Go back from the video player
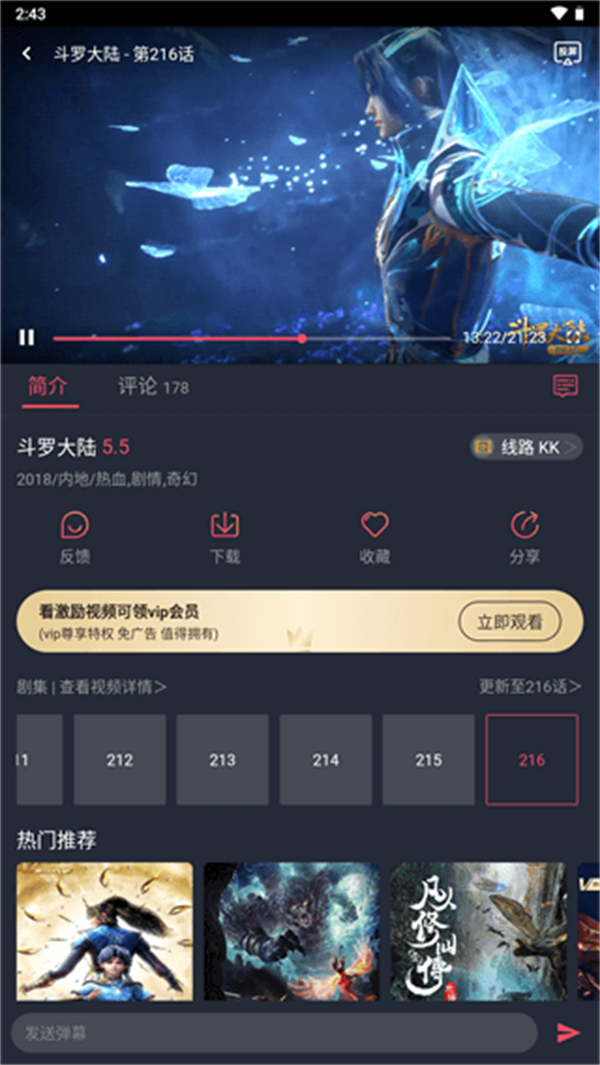This screenshot has height=1065, width=600. 27,54
